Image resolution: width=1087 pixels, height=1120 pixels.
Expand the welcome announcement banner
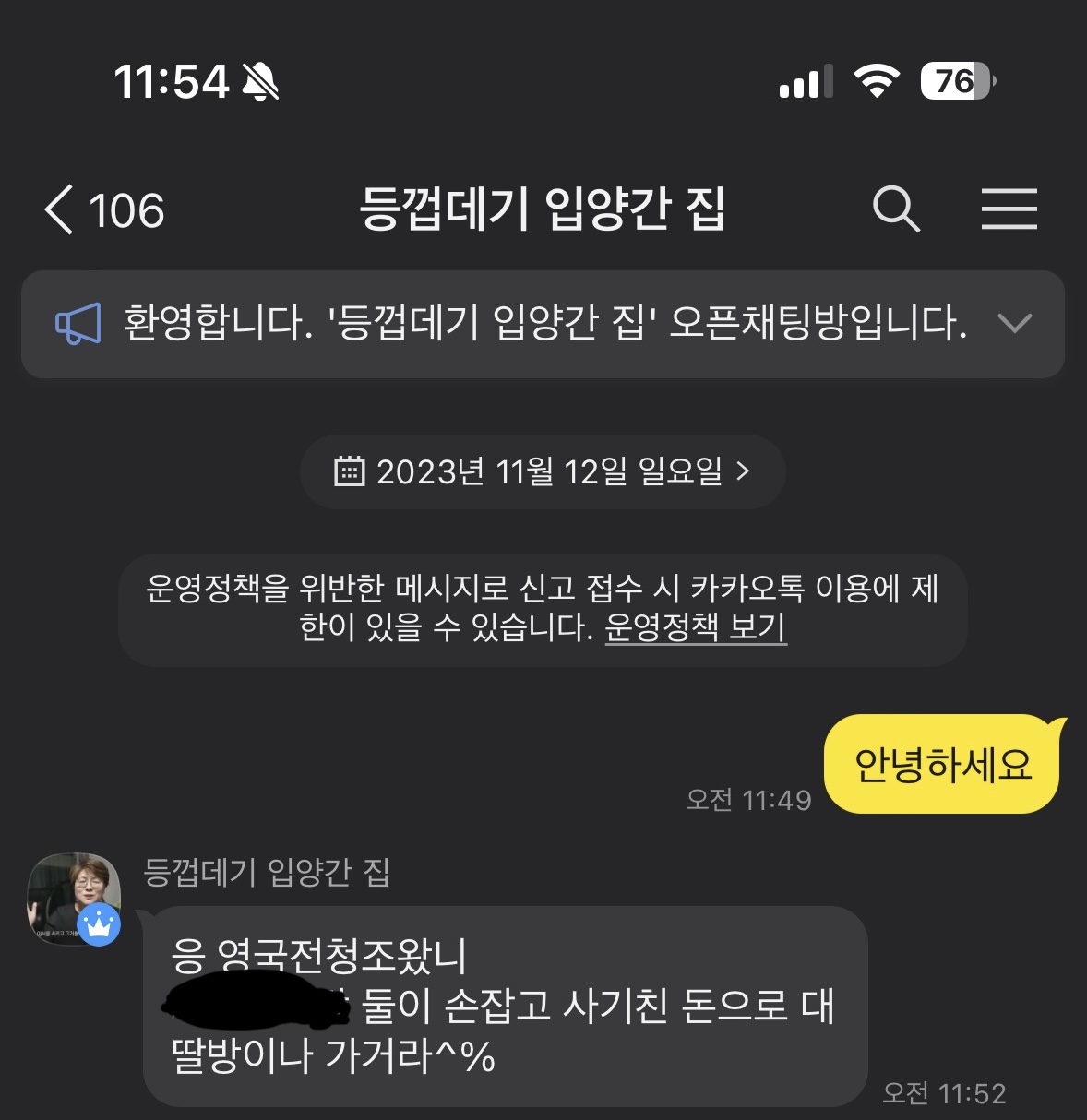coord(1014,324)
